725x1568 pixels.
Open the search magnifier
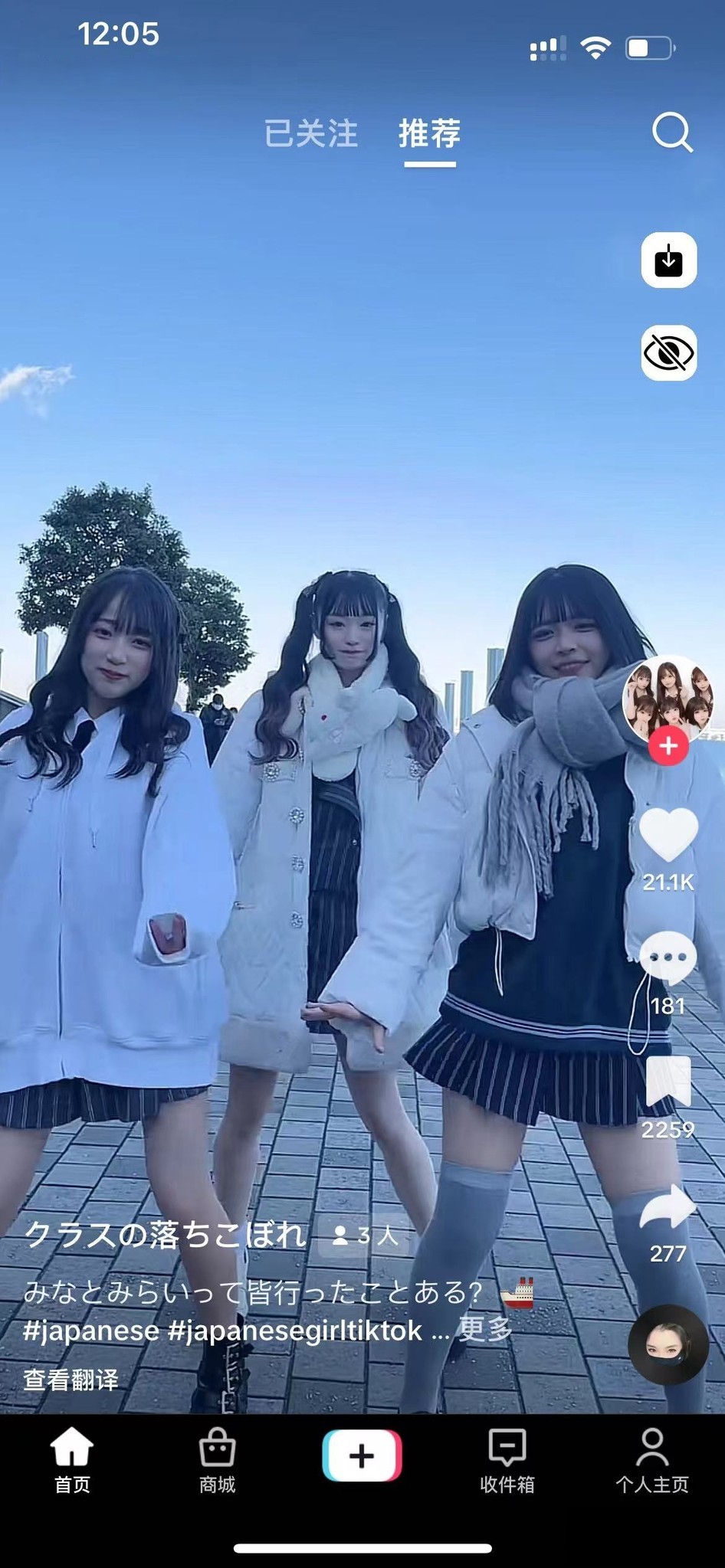(672, 133)
